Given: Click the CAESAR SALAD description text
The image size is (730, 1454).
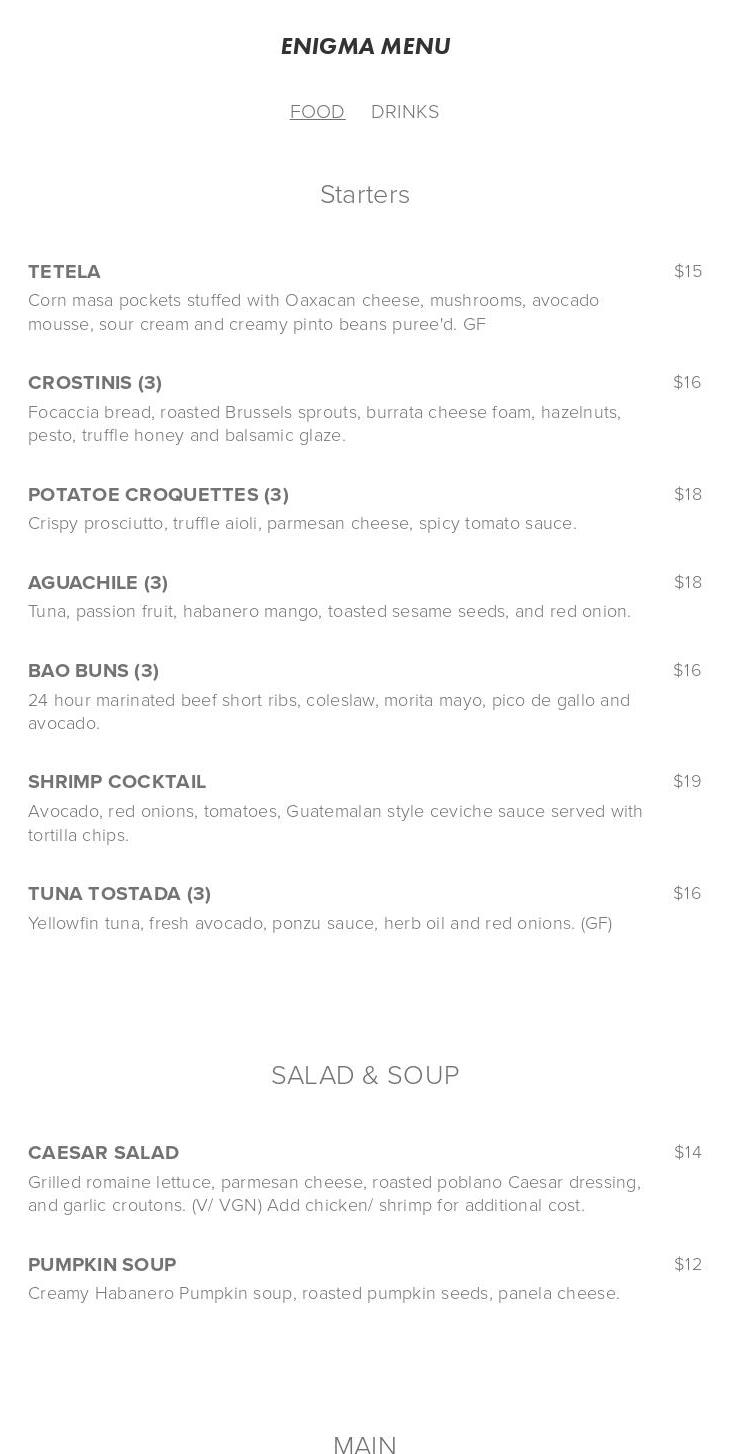Looking at the screenshot, I should point(334,1193).
